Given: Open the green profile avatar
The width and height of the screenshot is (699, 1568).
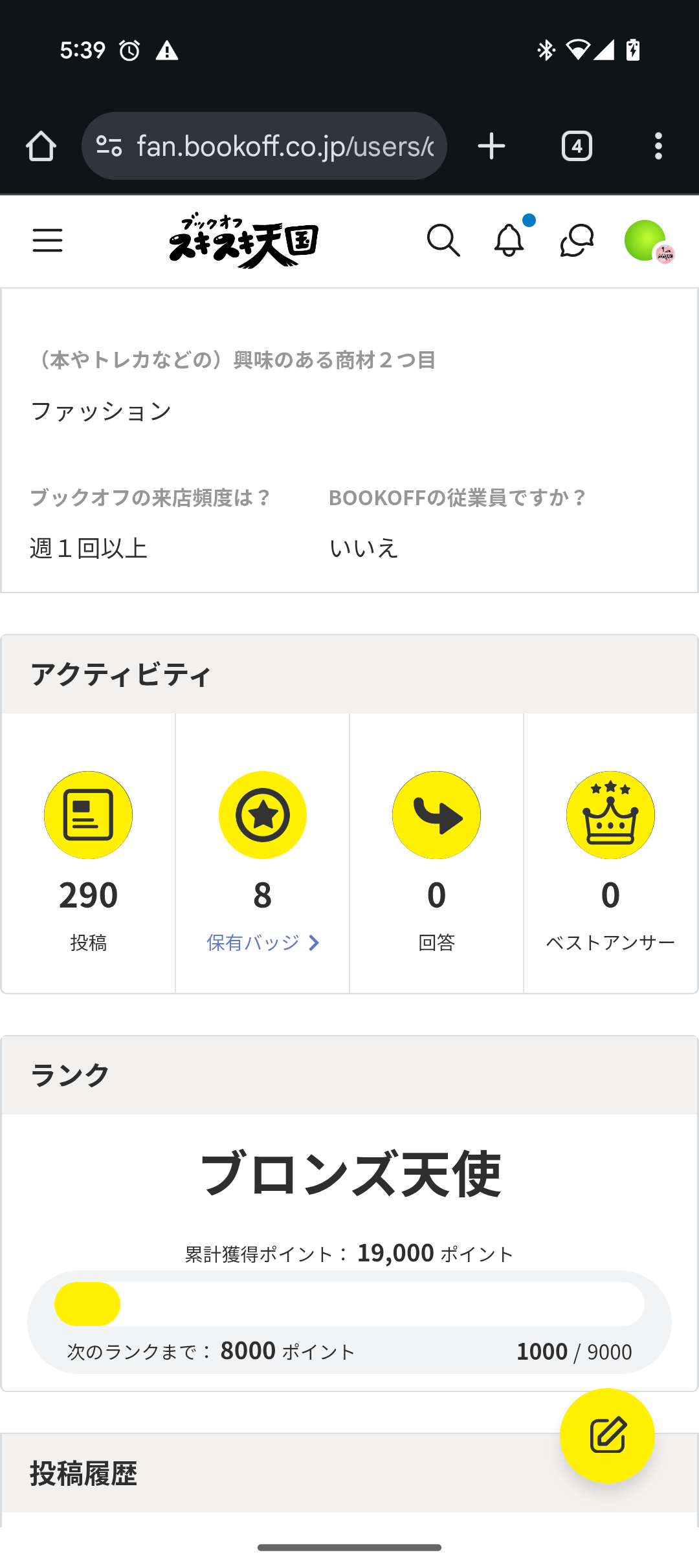Looking at the screenshot, I should 645,241.
